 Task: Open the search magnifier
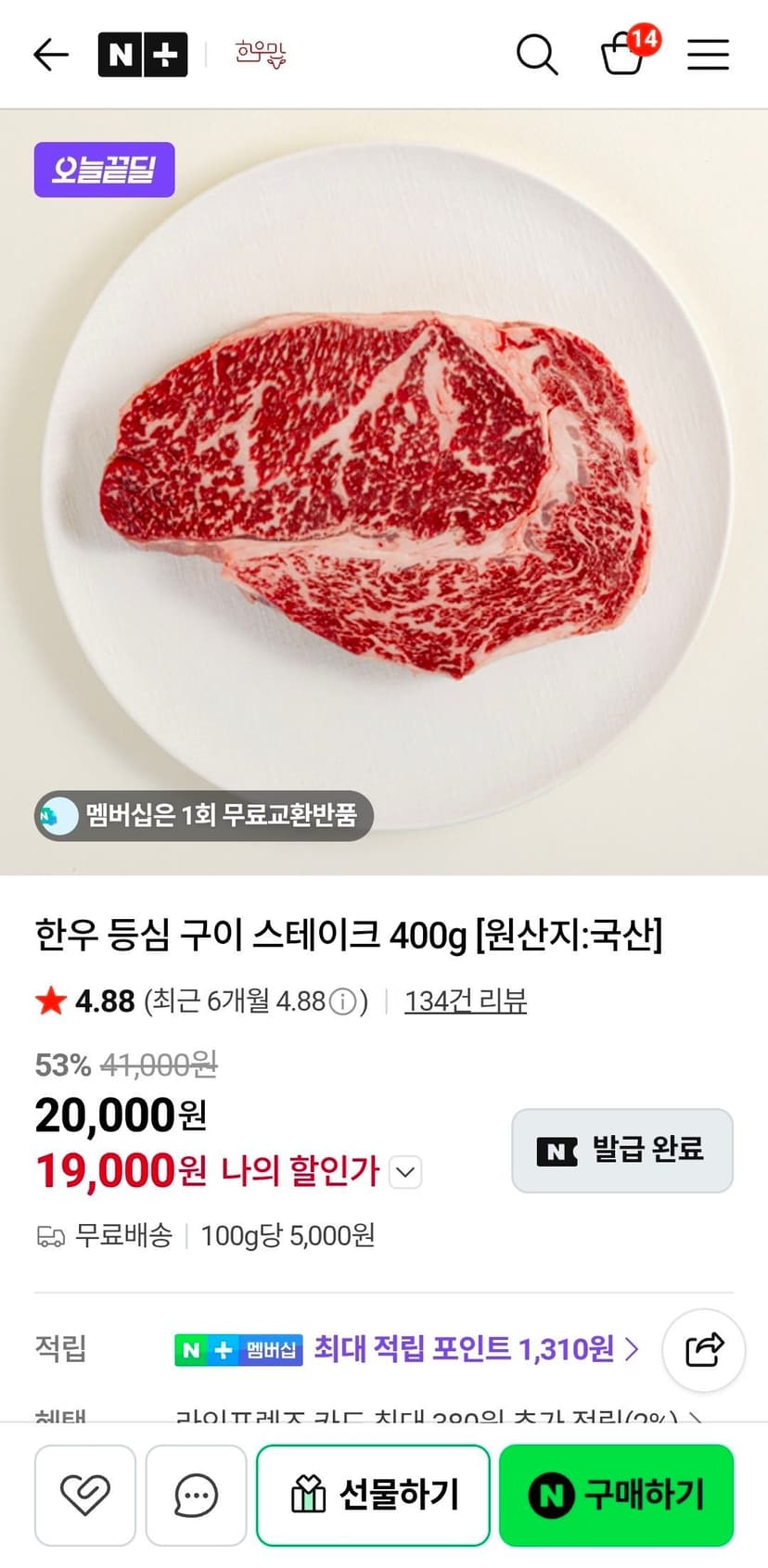point(537,55)
